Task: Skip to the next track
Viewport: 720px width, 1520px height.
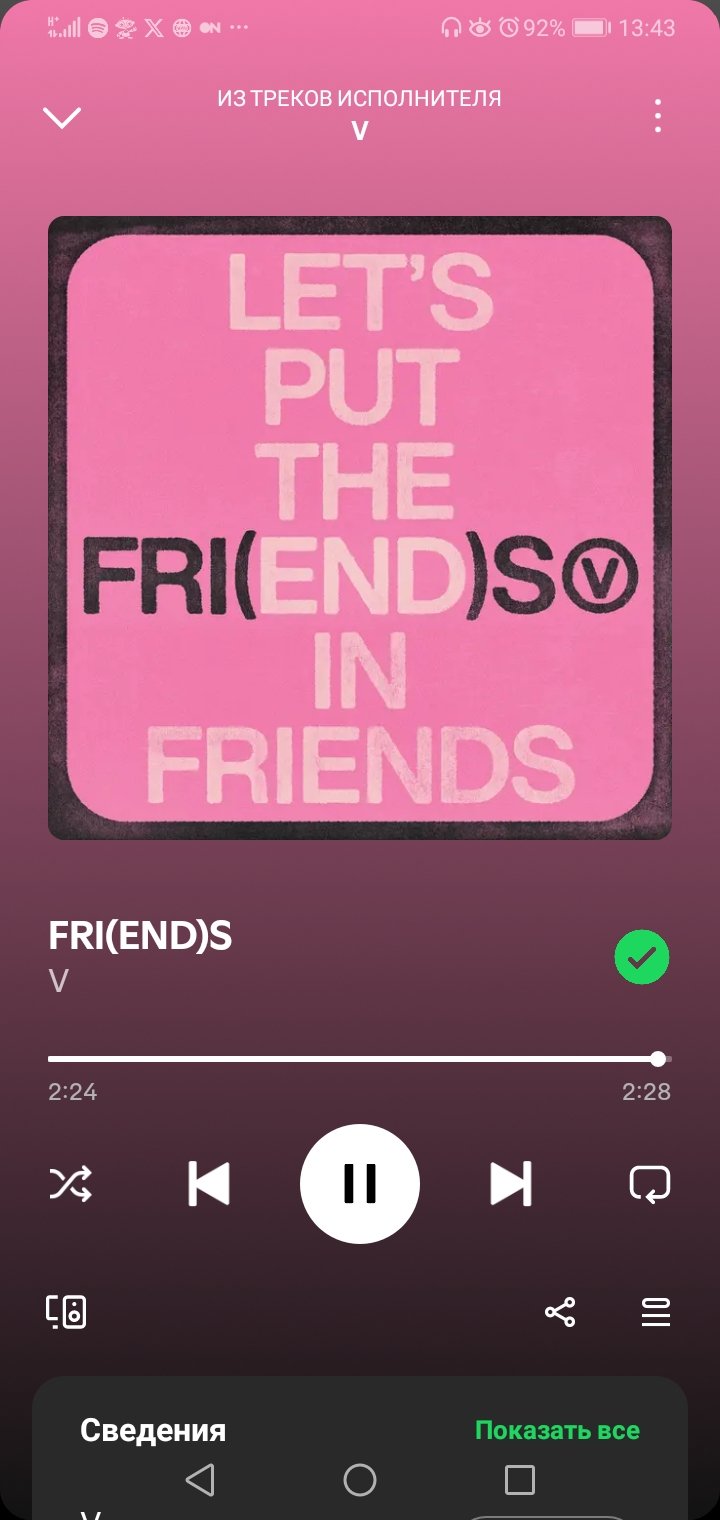Action: (x=510, y=1184)
